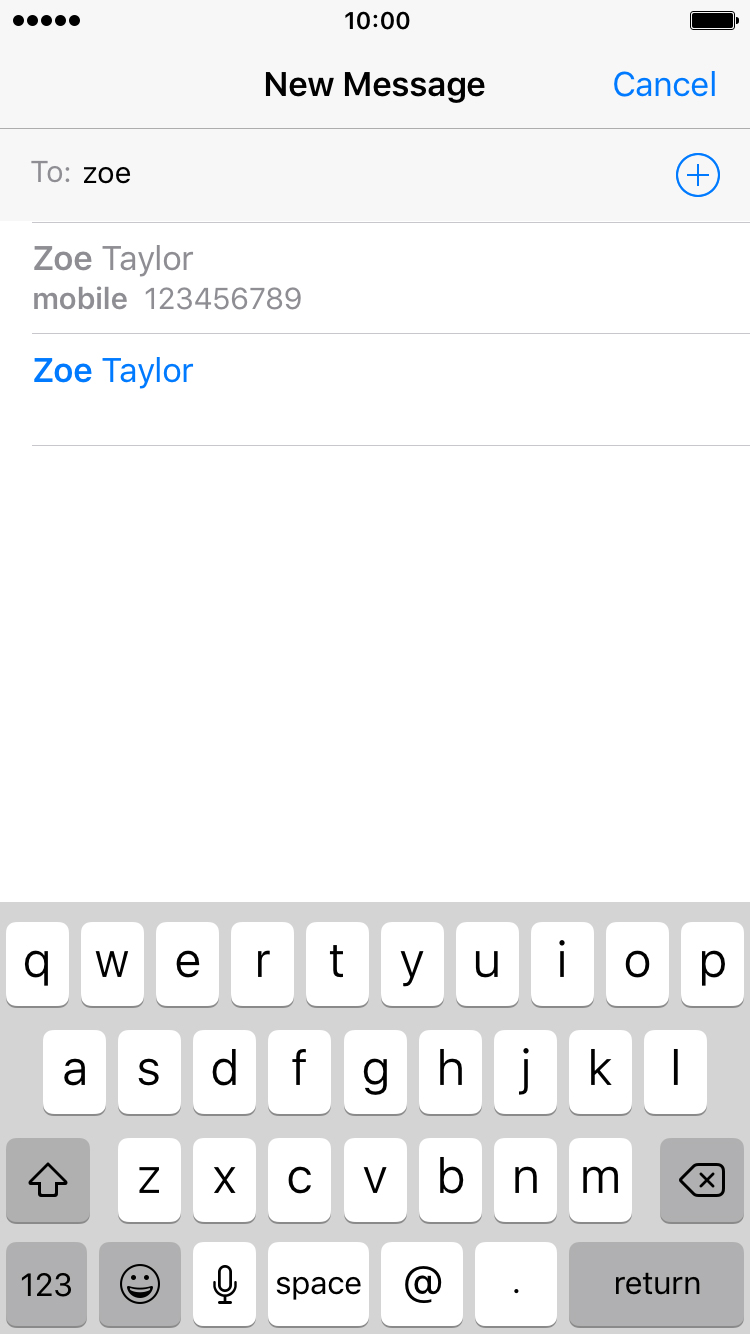Open contacts with the plus icon

click(x=698, y=176)
